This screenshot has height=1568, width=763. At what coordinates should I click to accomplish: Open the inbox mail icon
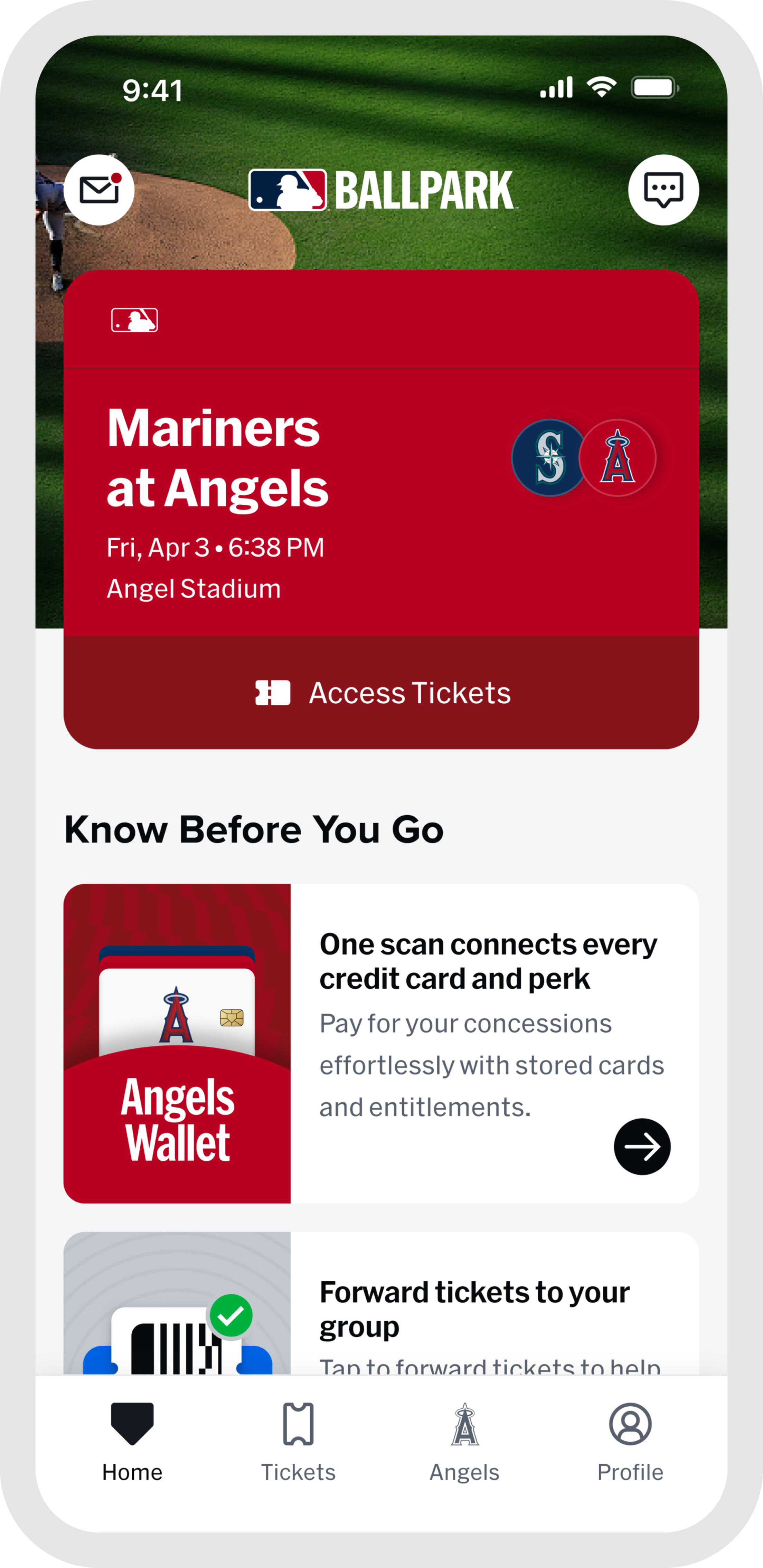[98, 191]
